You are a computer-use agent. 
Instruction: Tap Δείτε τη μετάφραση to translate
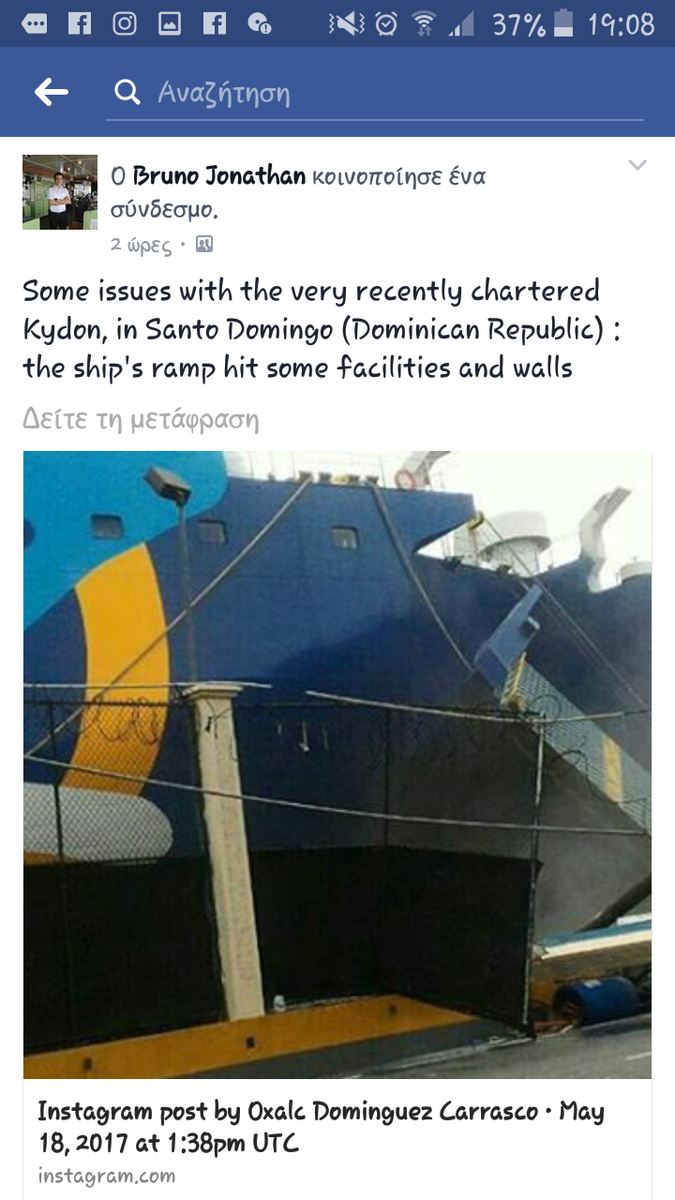pyautogui.click(x=141, y=419)
